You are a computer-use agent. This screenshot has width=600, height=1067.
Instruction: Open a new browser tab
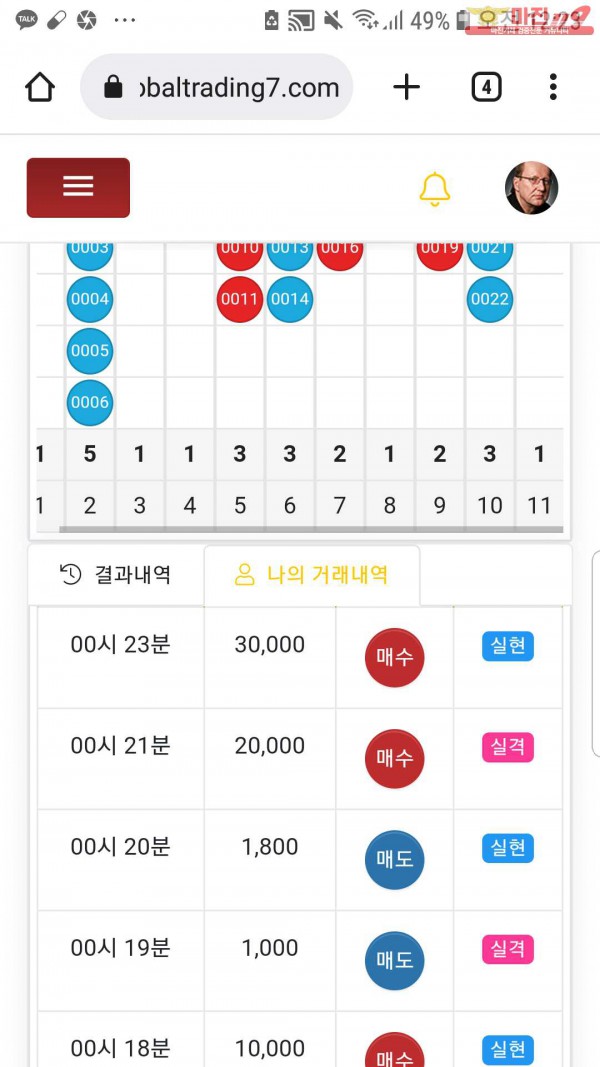point(406,88)
